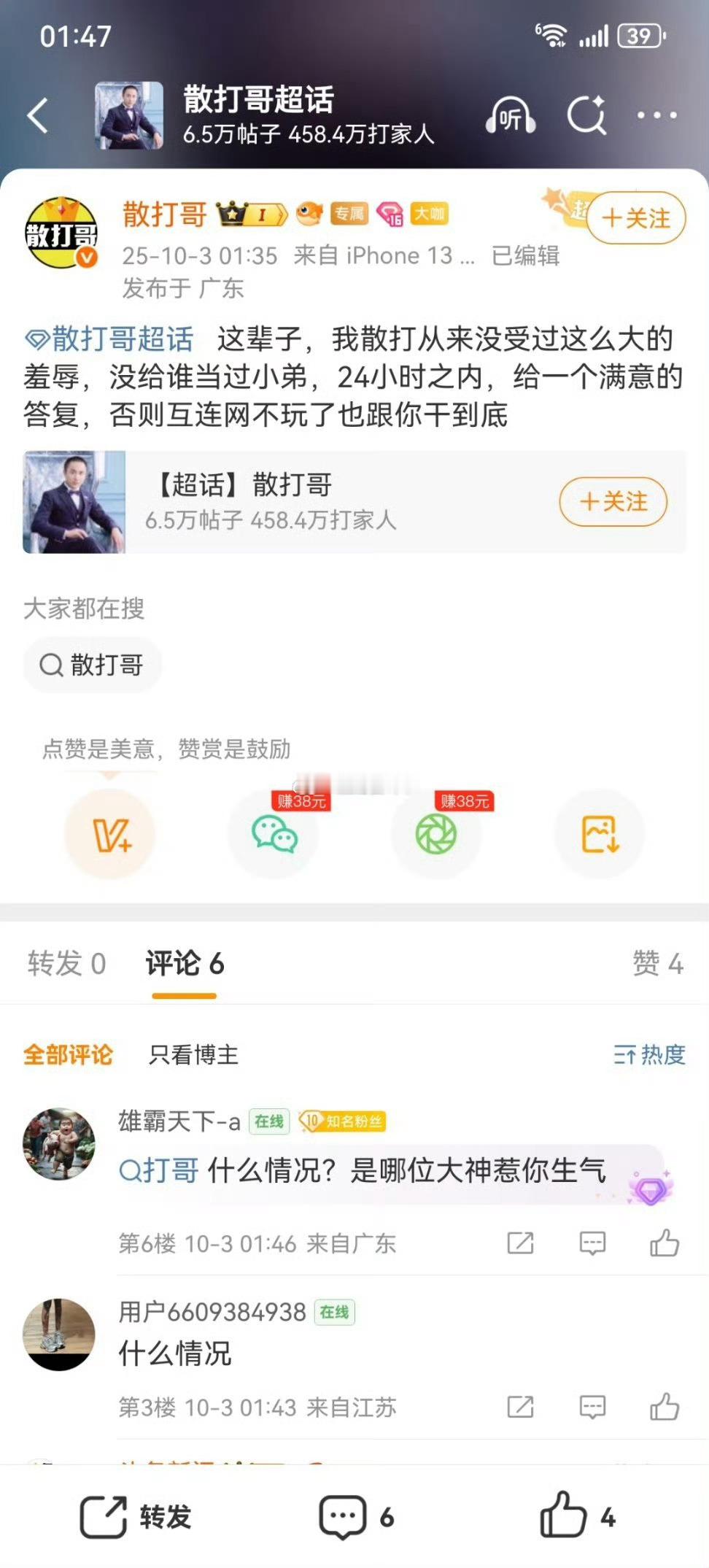709x1568 pixels.
Task: Switch to the 赞 4 tab
Action: click(x=657, y=964)
